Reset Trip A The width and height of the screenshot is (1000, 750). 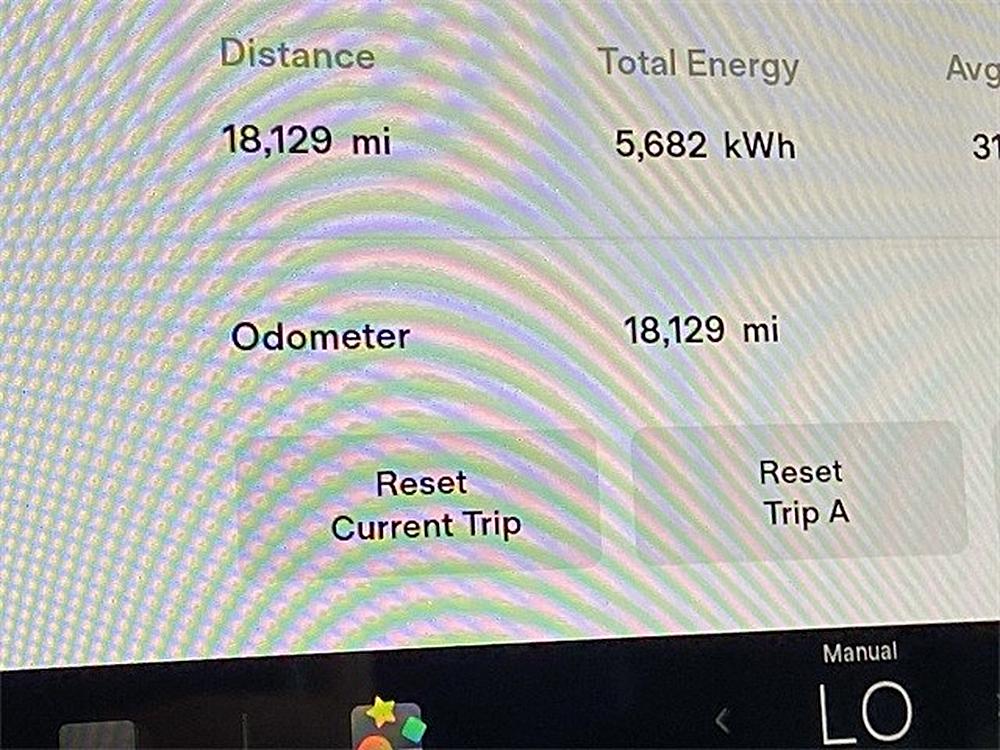pyautogui.click(x=802, y=492)
